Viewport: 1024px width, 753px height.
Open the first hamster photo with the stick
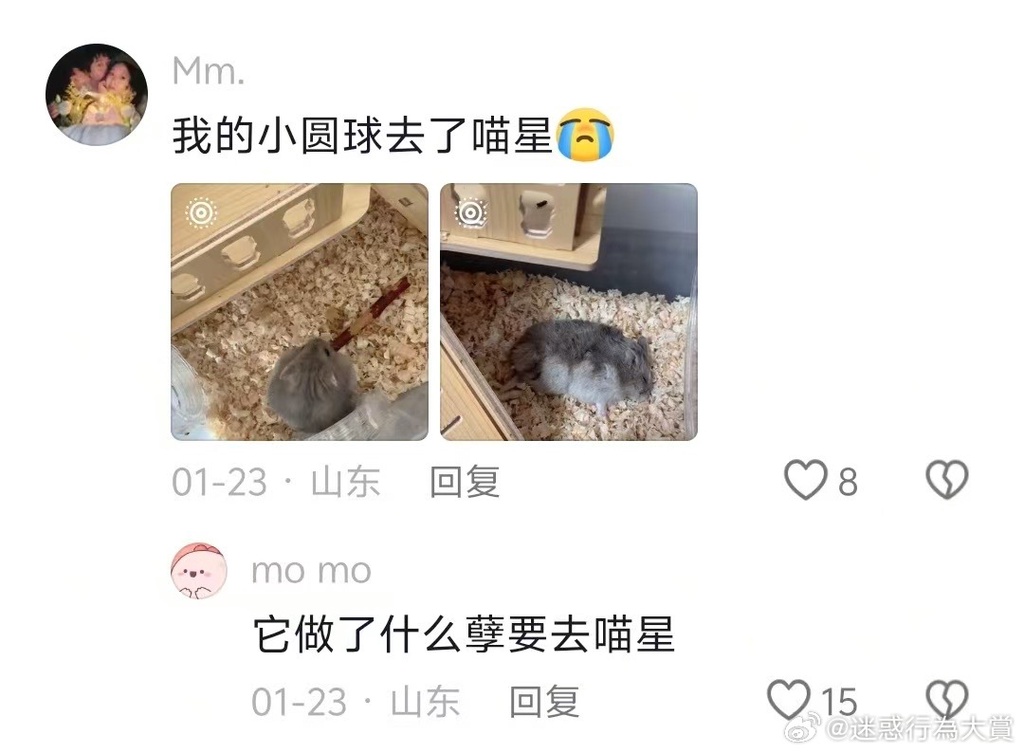click(299, 312)
